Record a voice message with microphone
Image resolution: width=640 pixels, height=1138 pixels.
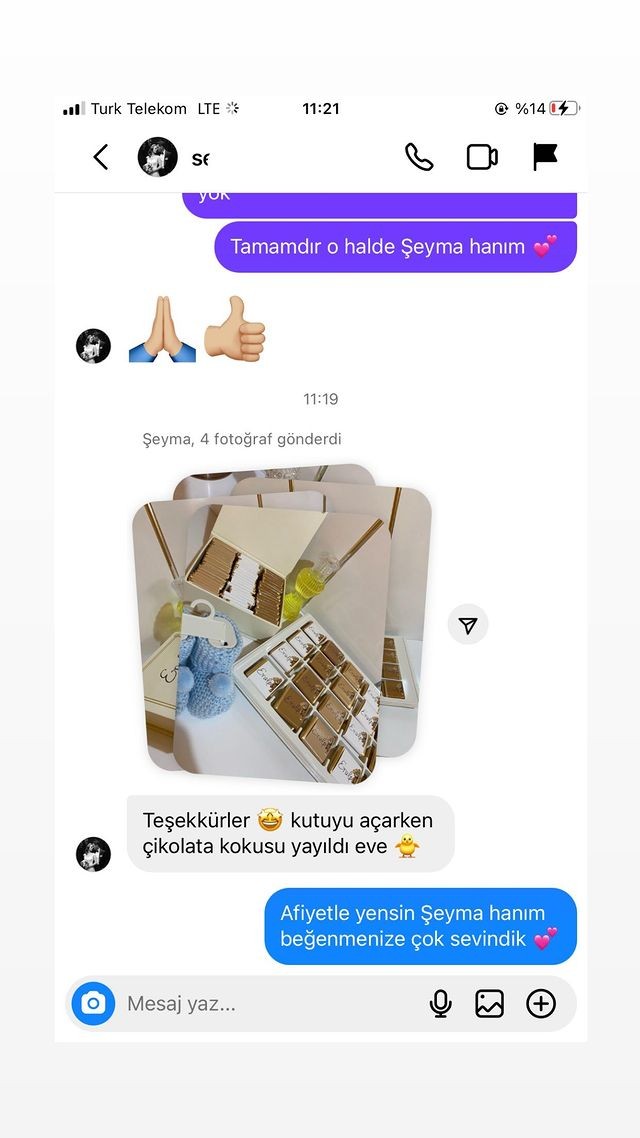440,1003
